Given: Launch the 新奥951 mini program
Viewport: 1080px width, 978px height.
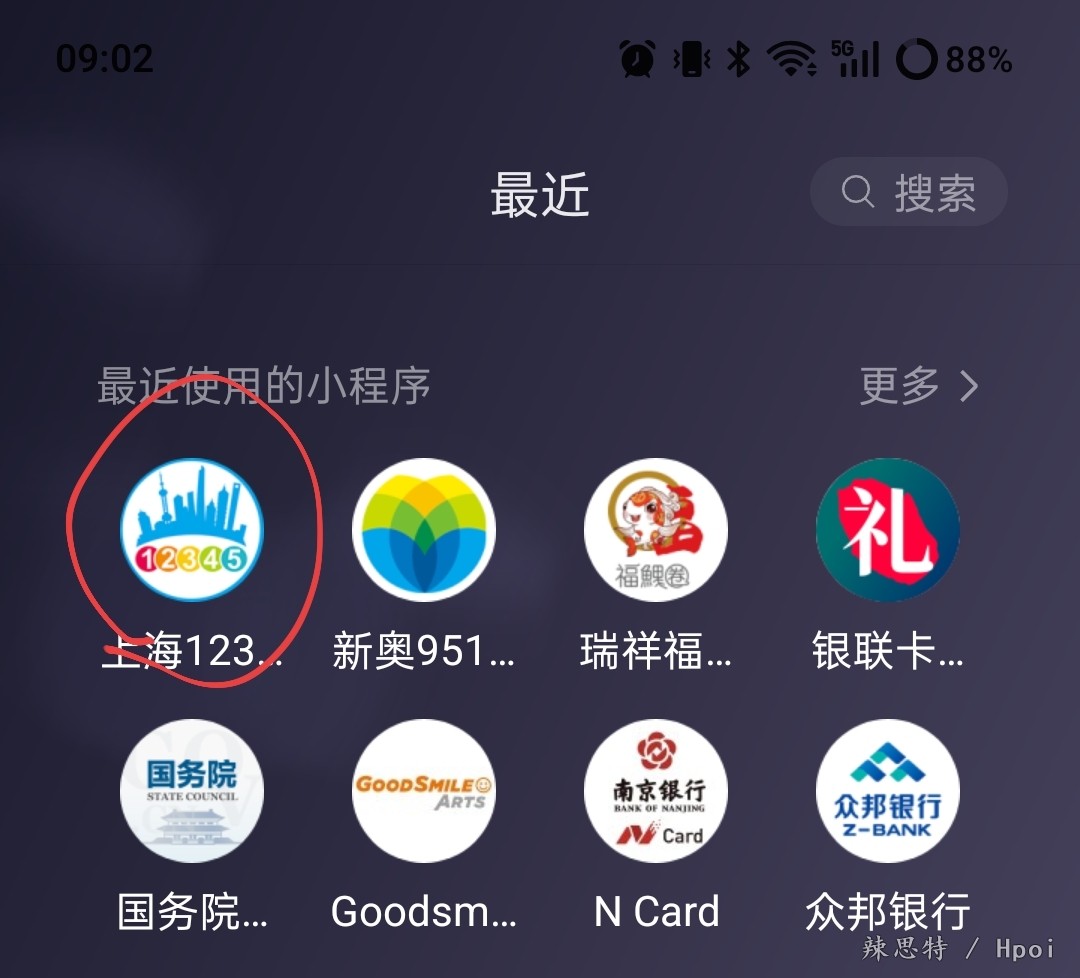Looking at the screenshot, I should coord(424,530).
